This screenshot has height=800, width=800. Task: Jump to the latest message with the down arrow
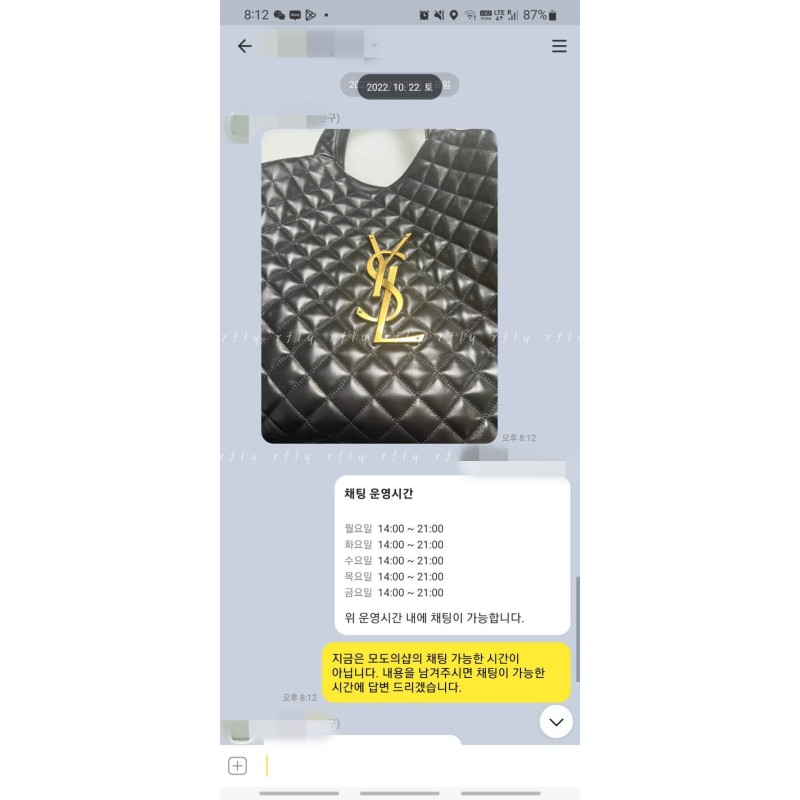(x=556, y=721)
